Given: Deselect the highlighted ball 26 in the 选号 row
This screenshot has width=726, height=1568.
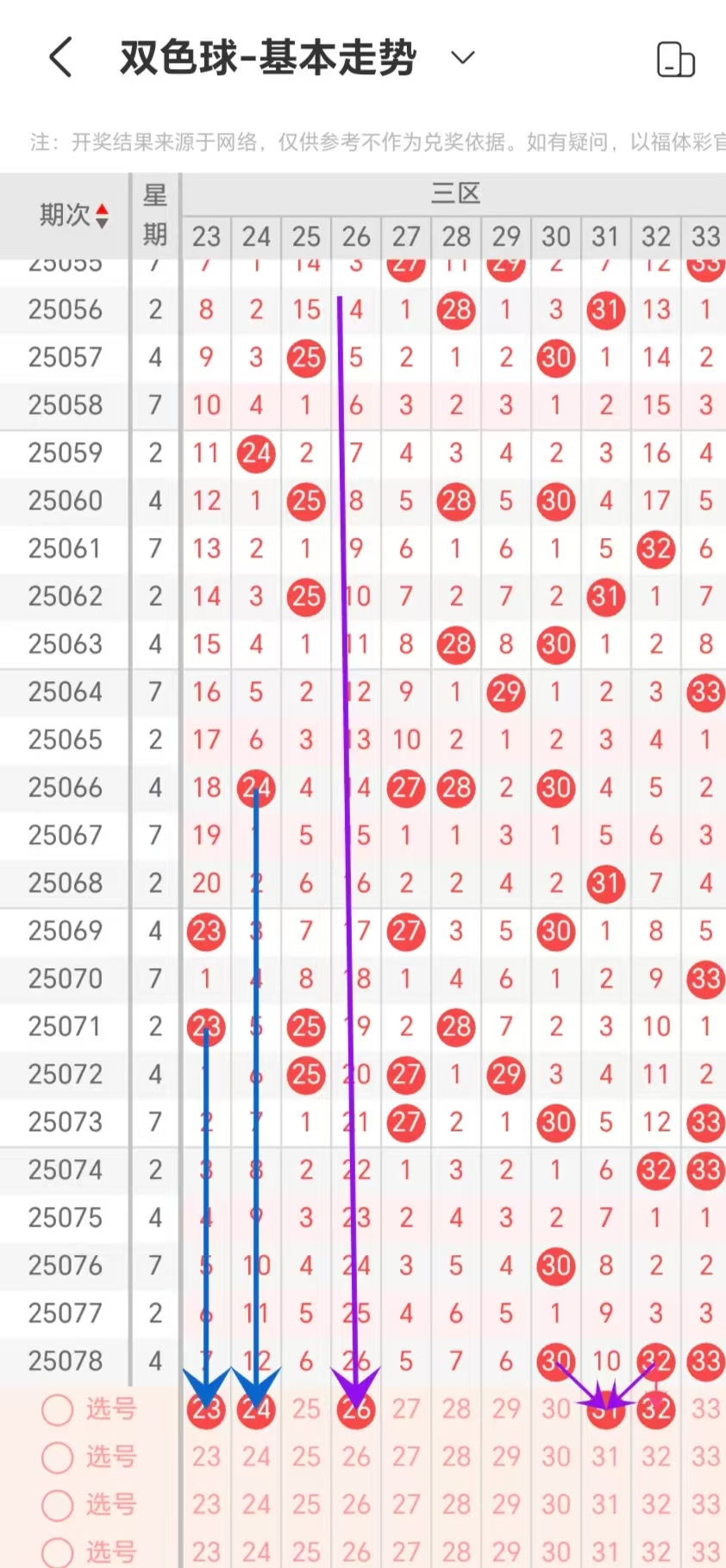Looking at the screenshot, I should pos(356,1409).
